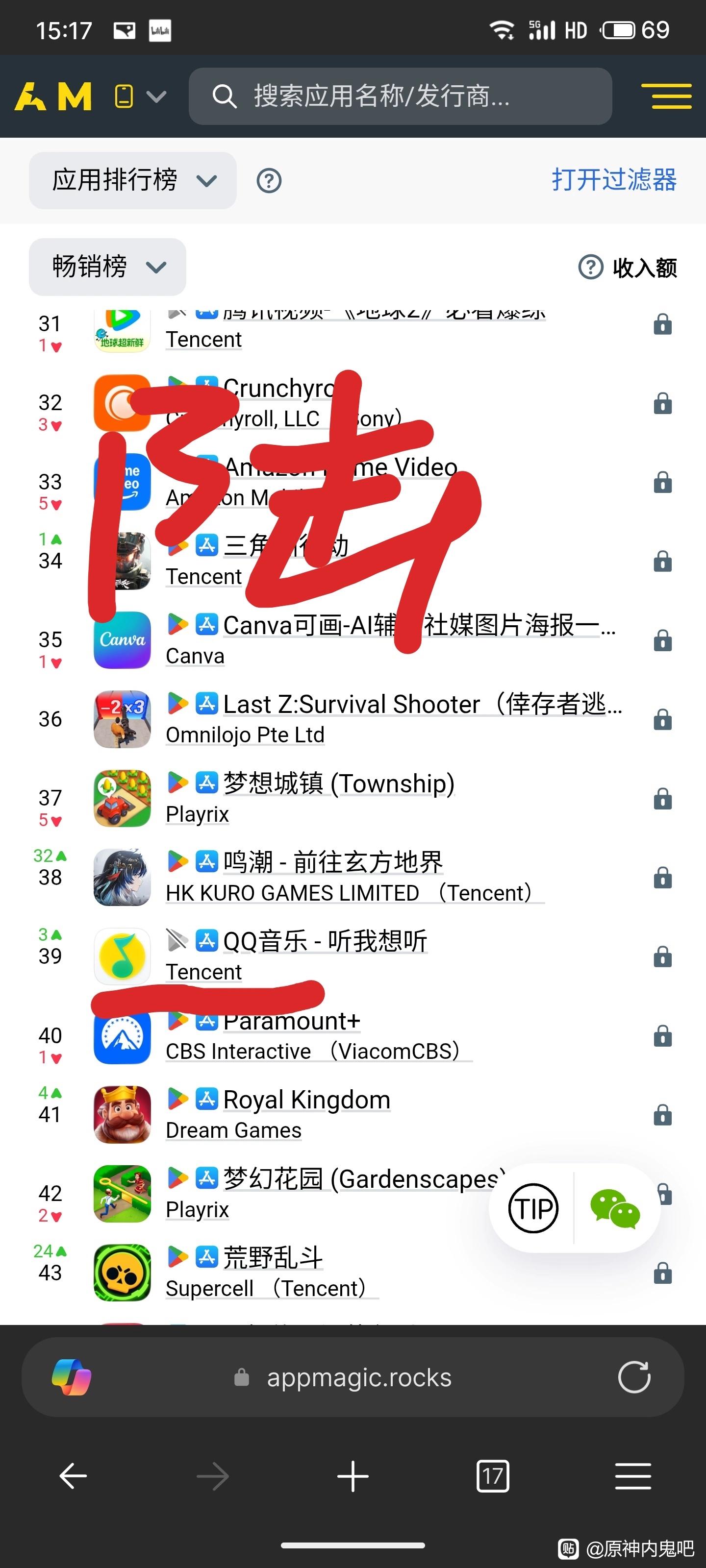Open the yellow hamburger menu
The width and height of the screenshot is (706, 1568).
point(666,96)
